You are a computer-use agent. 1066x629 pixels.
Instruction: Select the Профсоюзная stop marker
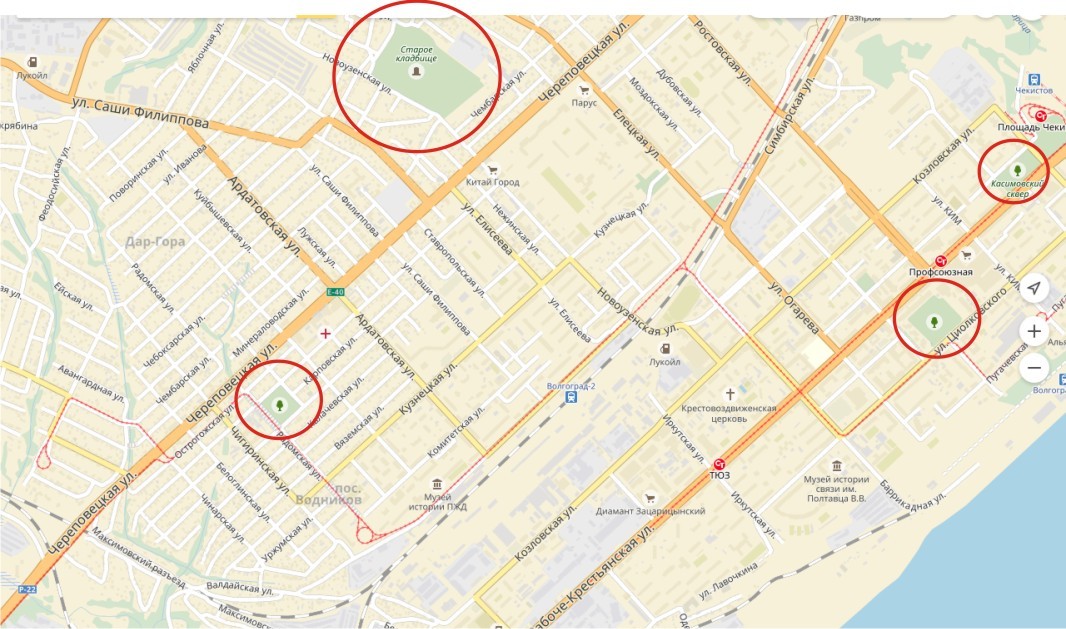pos(940,257)
